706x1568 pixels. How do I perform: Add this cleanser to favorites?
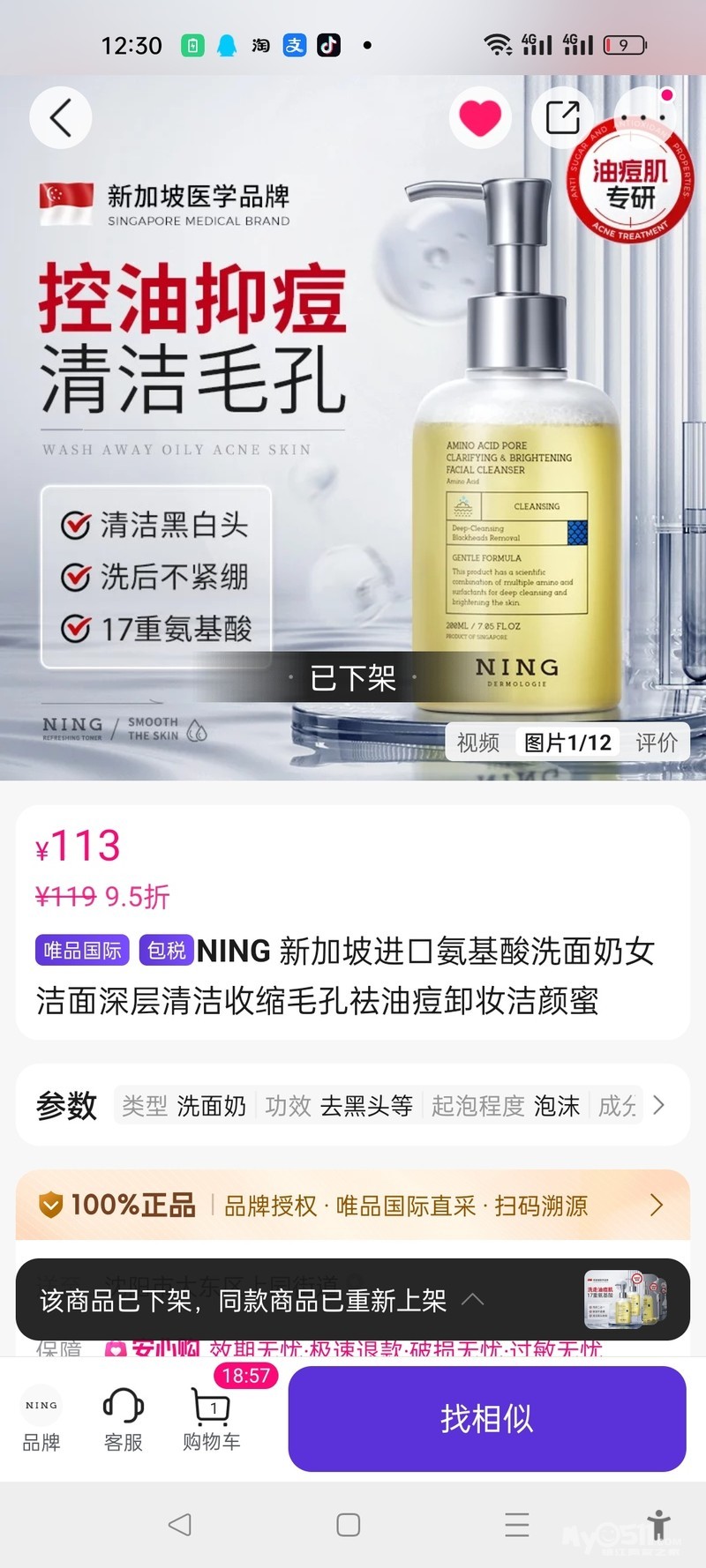480,118
